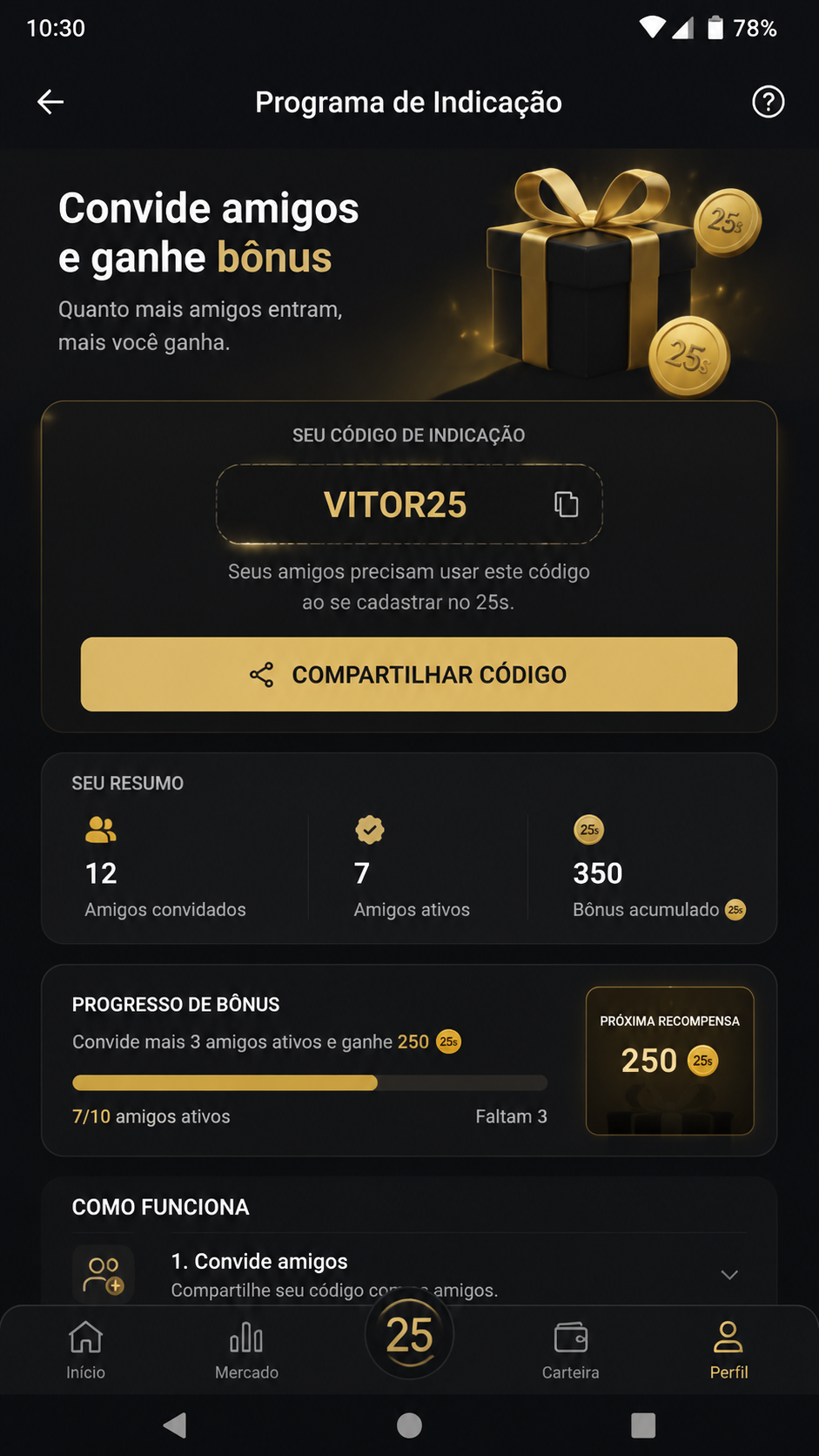Go to the Carteira tab
The width and height of the screenshot is (819, 1456).
(570, 1350)
